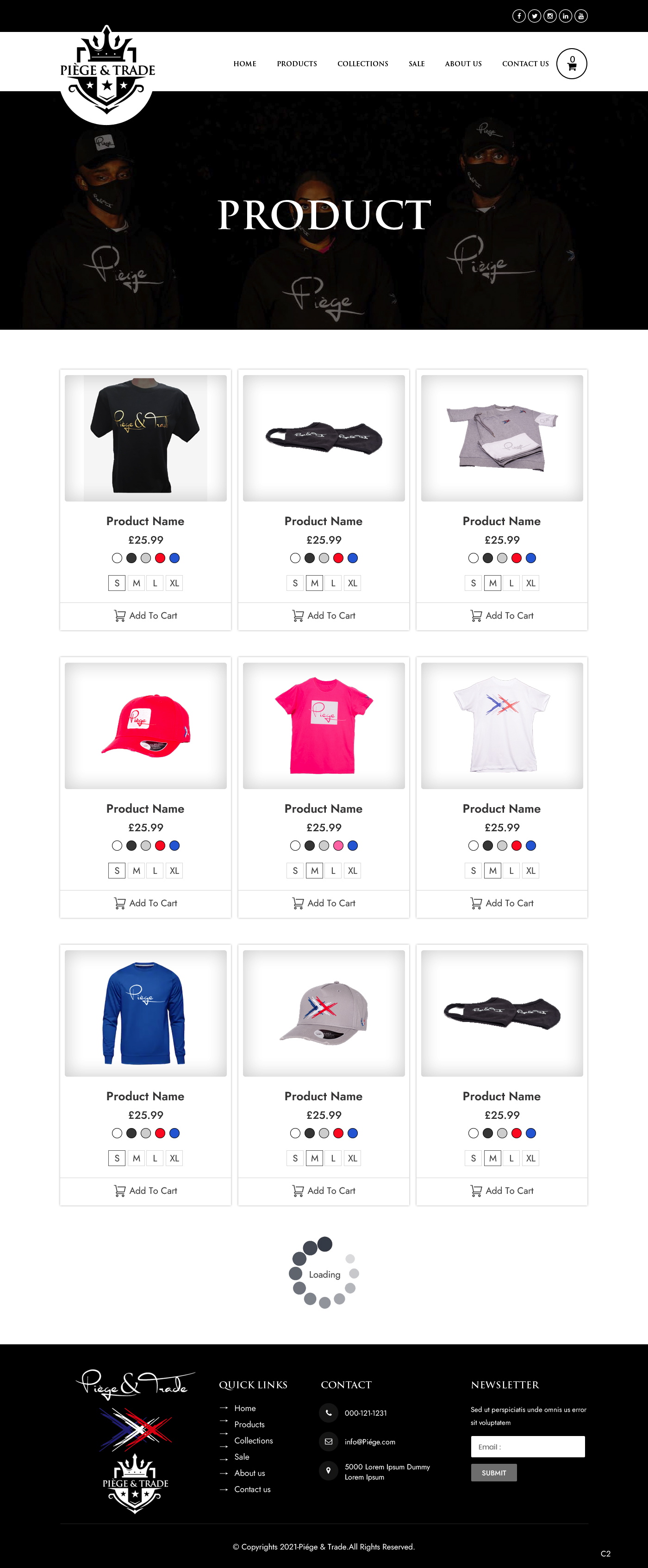This screenshot has width=648, height=1568.
Task: Submit the newsletter signup
Action: (493, 1473)
